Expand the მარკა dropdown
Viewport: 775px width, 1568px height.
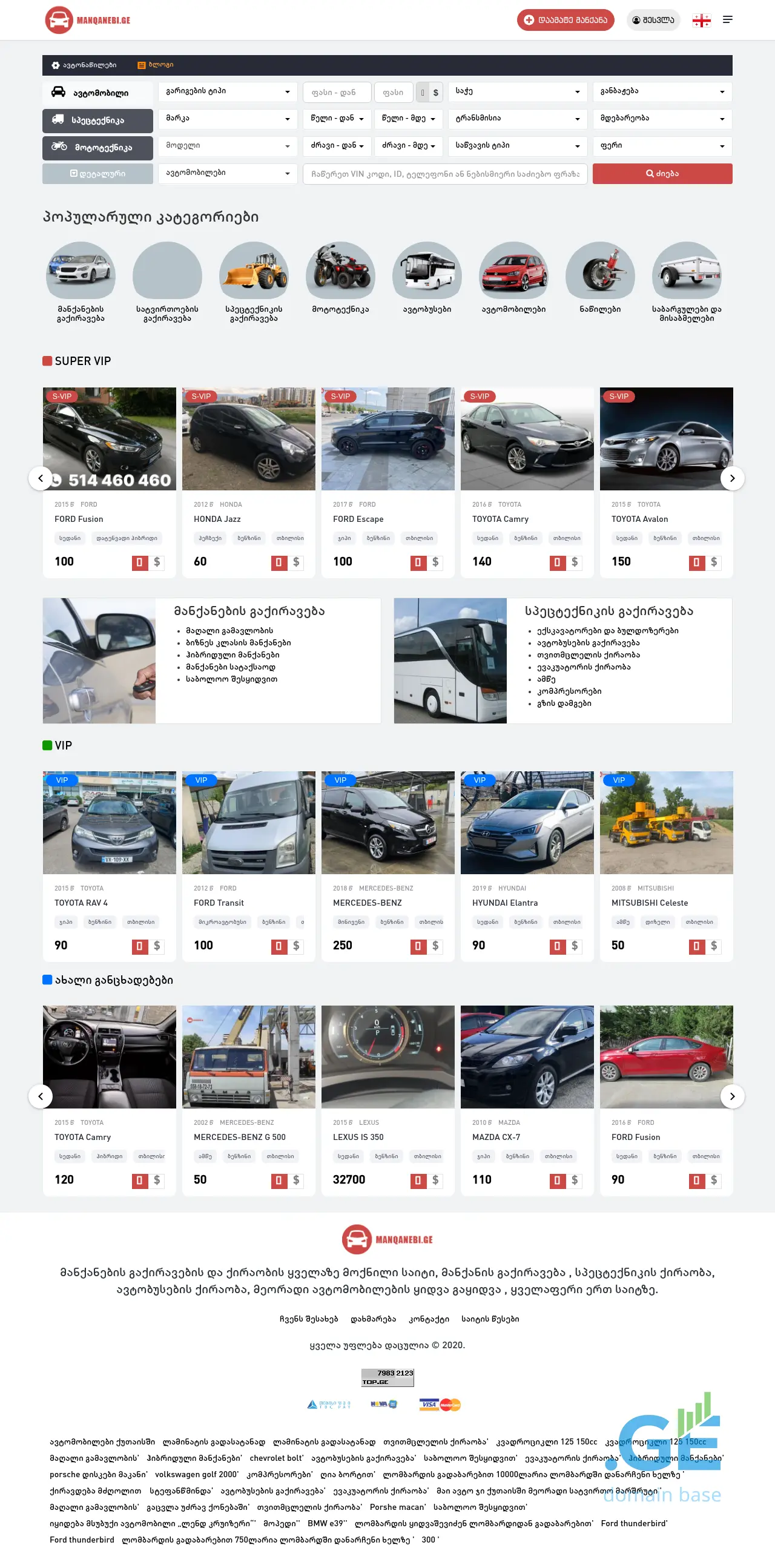(227, 119)
